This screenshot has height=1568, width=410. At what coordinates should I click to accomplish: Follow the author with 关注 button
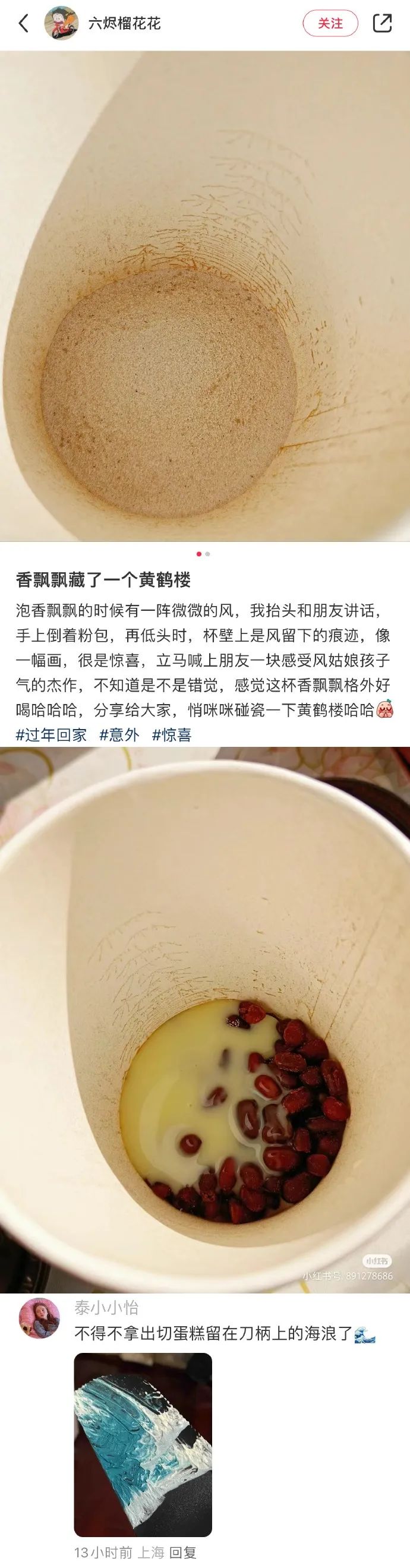(330, 23)
